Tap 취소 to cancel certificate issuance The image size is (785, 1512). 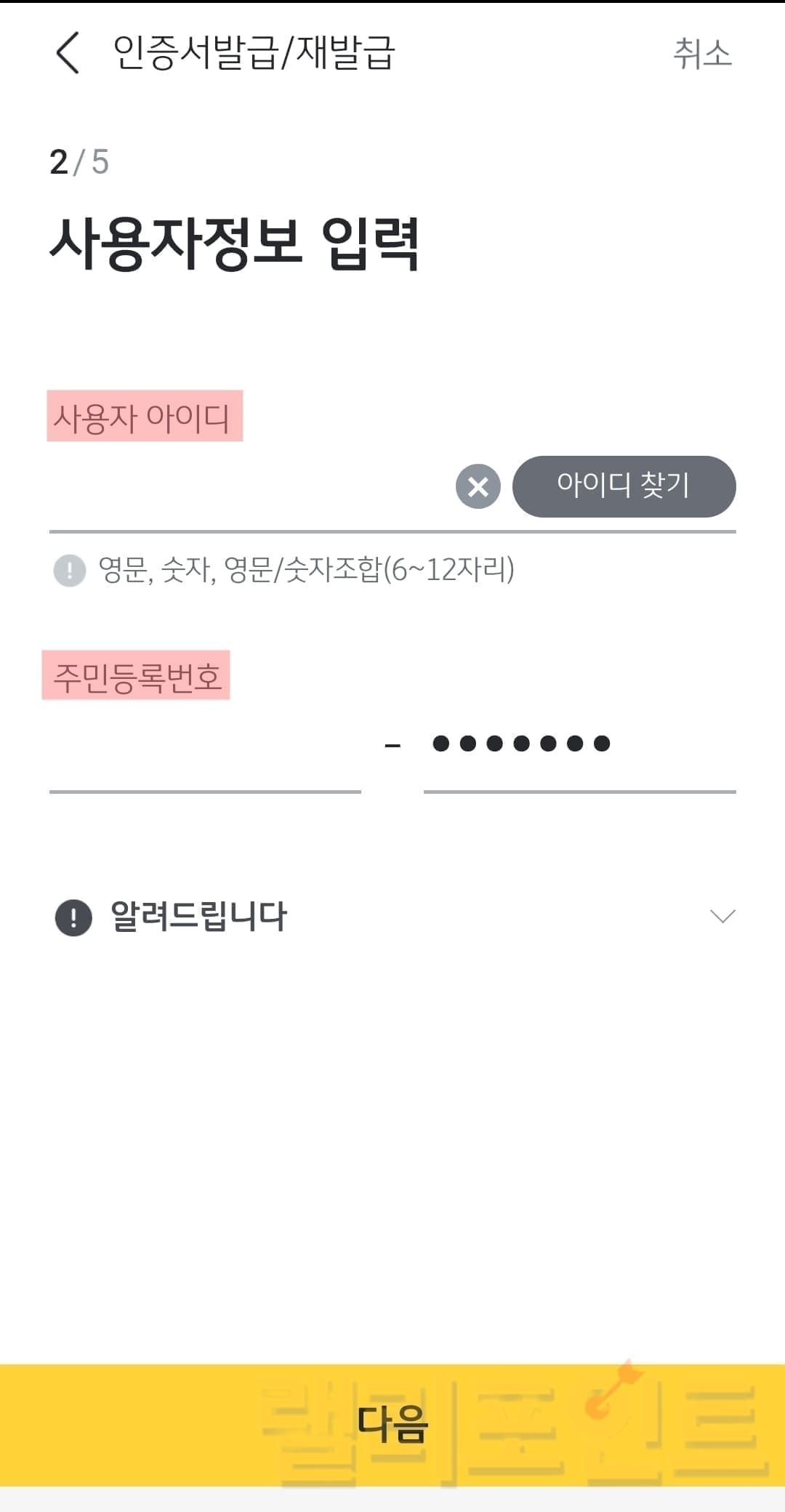701,54
